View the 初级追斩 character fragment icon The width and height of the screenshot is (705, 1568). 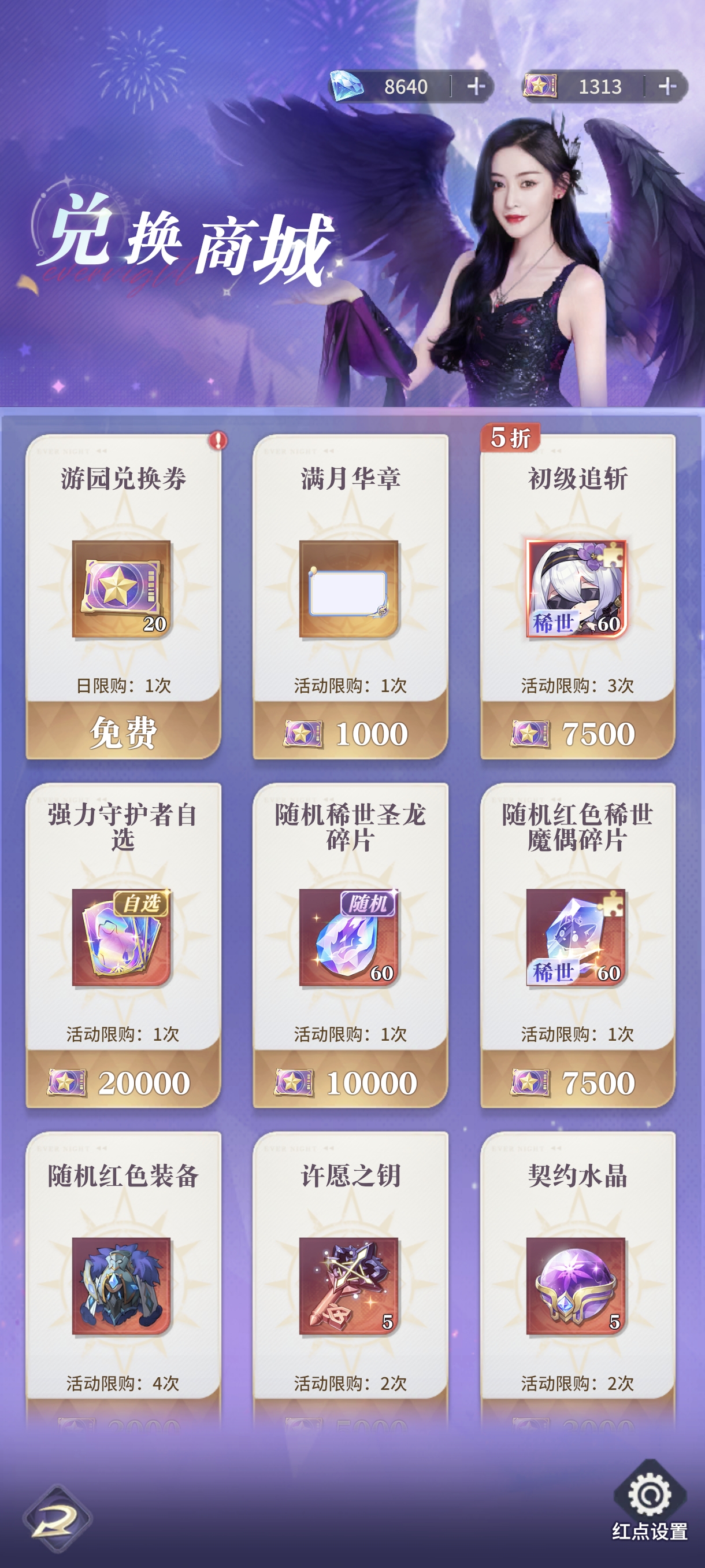pos(576,589)
